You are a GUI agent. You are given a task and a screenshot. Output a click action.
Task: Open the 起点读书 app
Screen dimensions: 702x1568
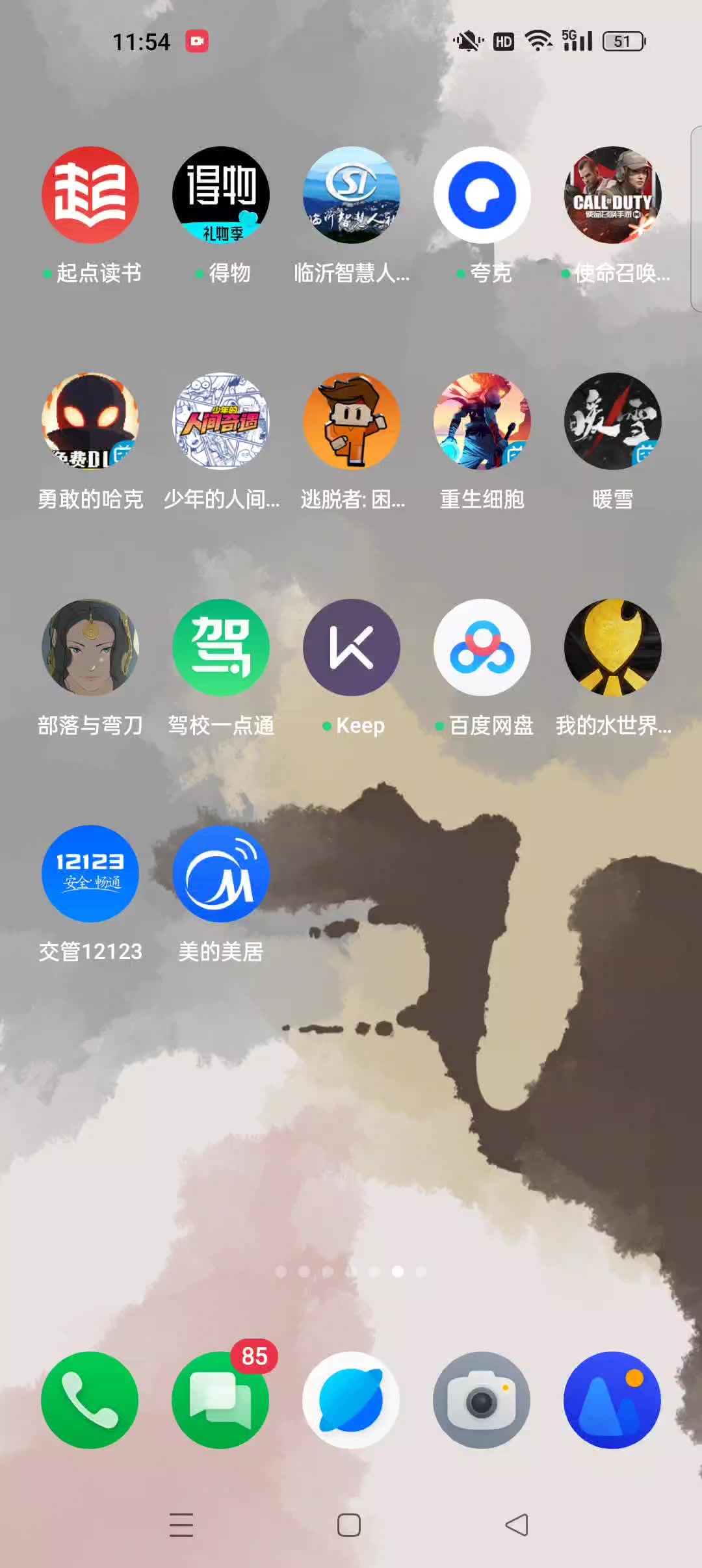click(90, 195)
